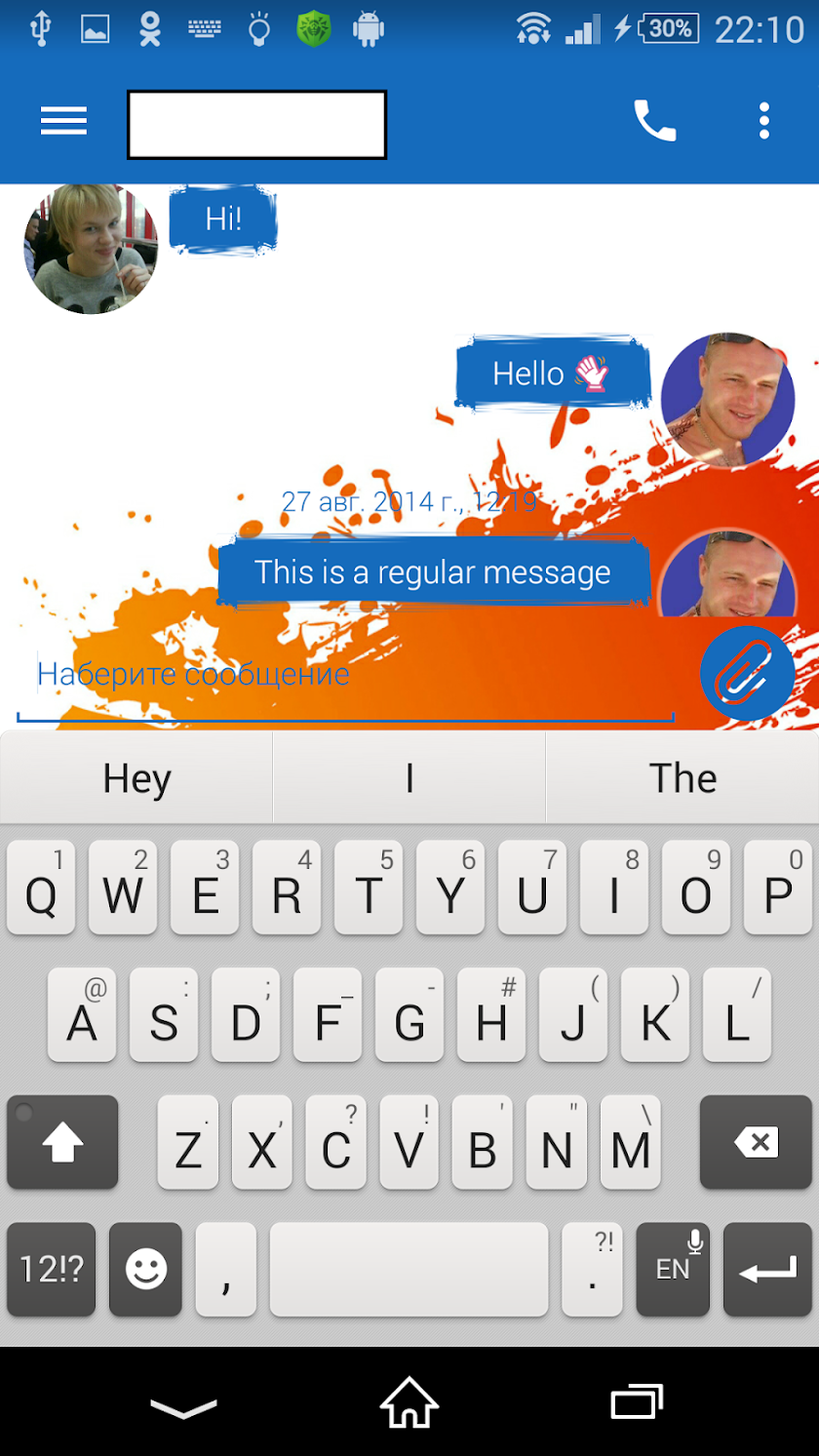Open the hamburger drawer menu

[63, 121]
